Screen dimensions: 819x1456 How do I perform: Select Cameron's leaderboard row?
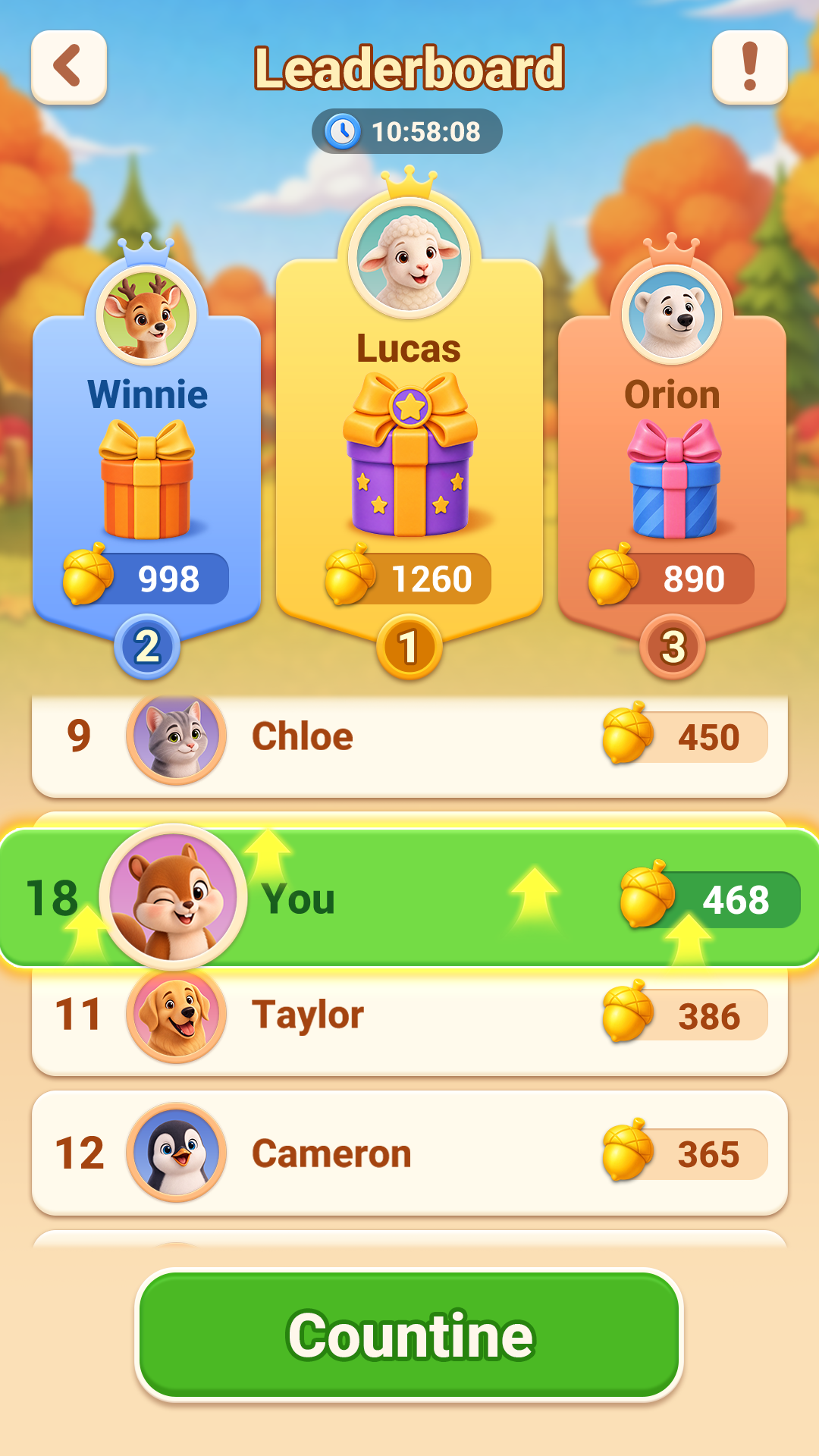tap(409, 1153)
